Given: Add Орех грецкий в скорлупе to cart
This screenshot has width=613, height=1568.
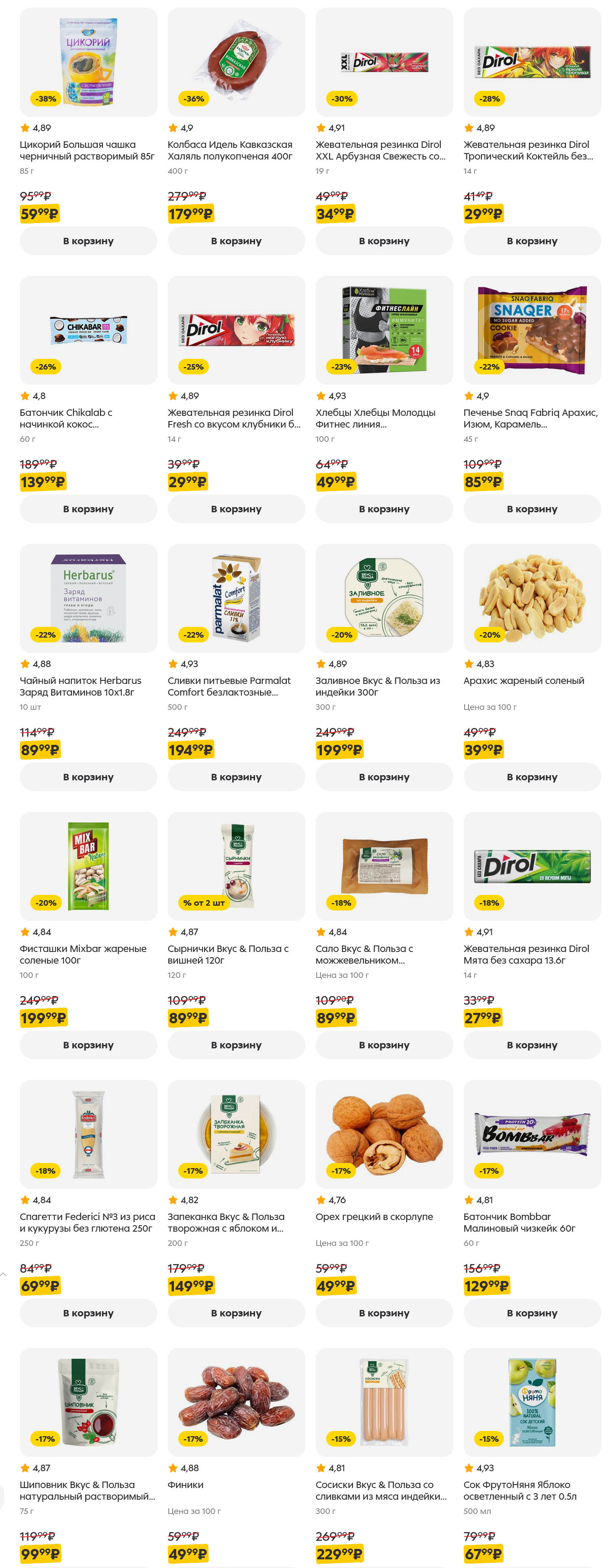Looking at the screenshot, I should click(384, 1313).
